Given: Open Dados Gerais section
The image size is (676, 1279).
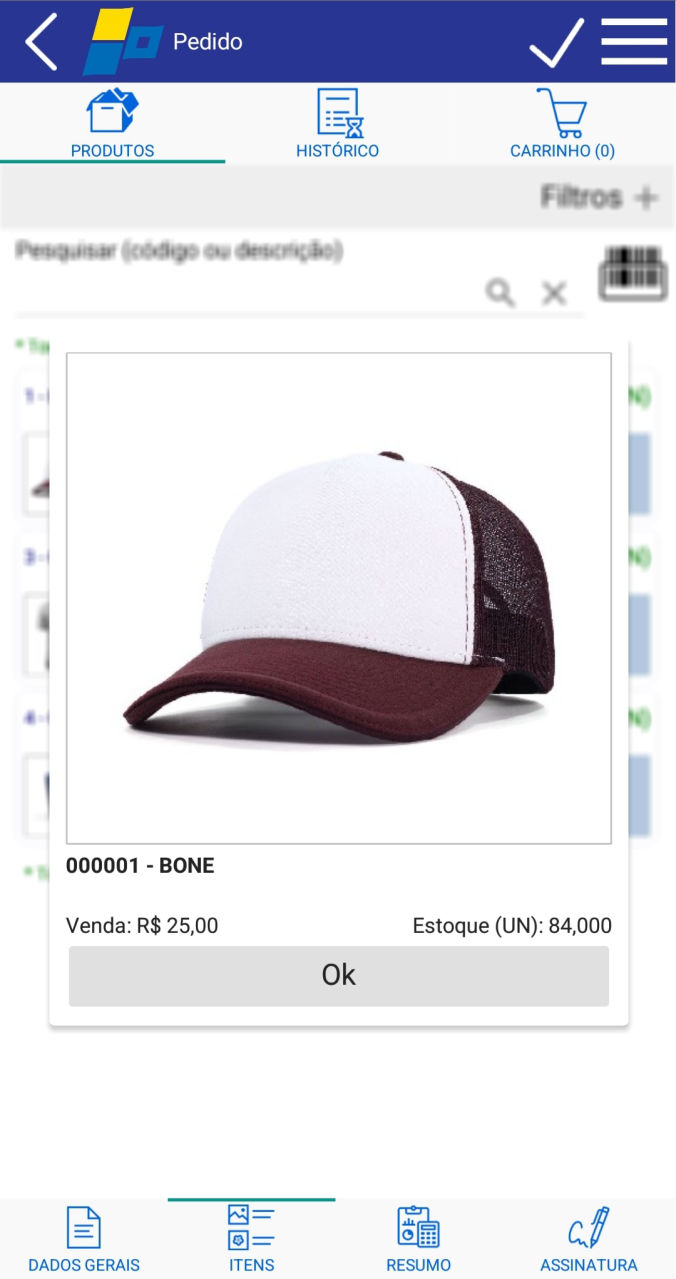Looking at the screenshot, I should tap(84, 1240).
